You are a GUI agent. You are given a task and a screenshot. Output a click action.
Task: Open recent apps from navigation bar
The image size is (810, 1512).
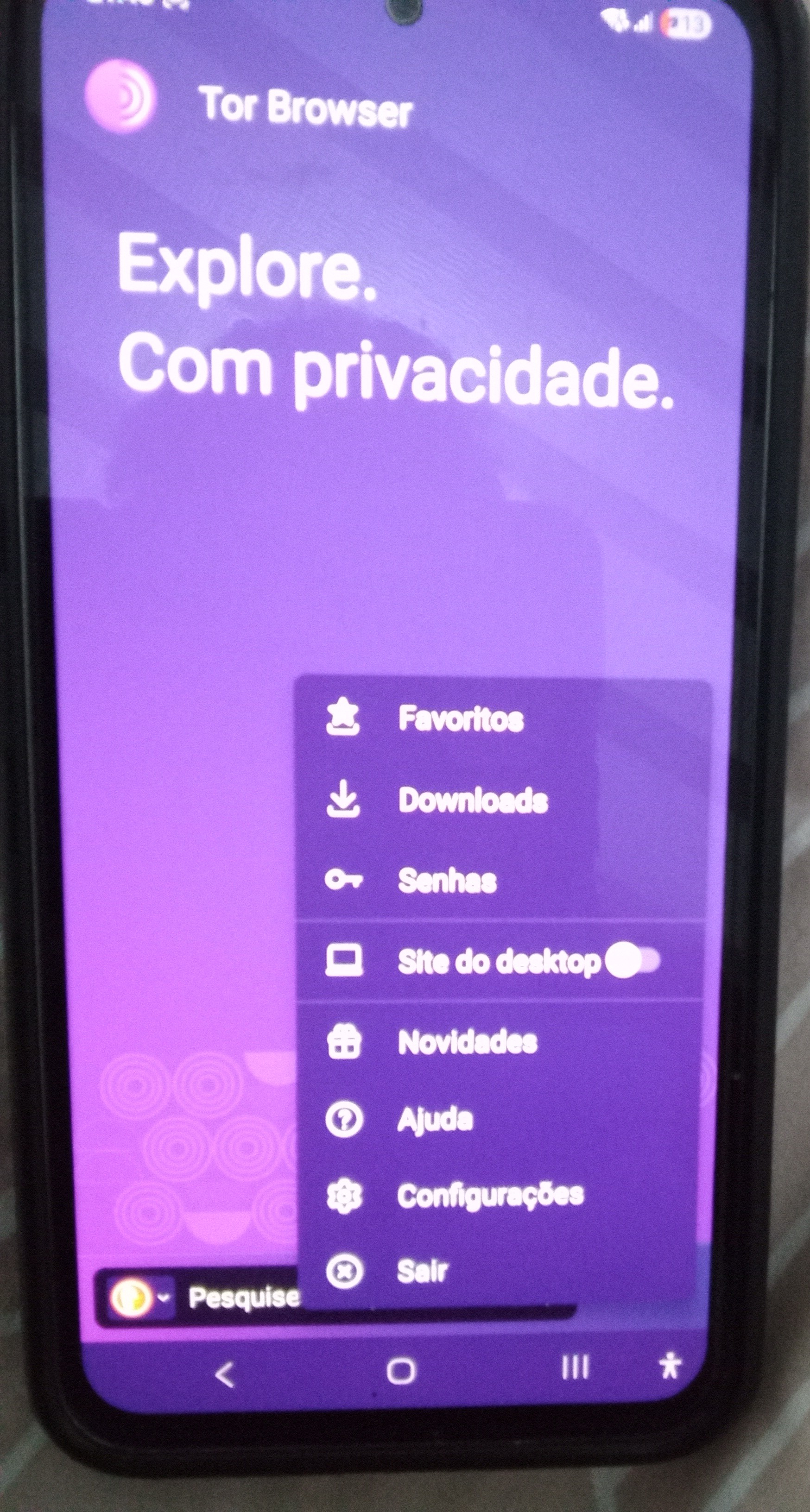tap(575, 1367)
